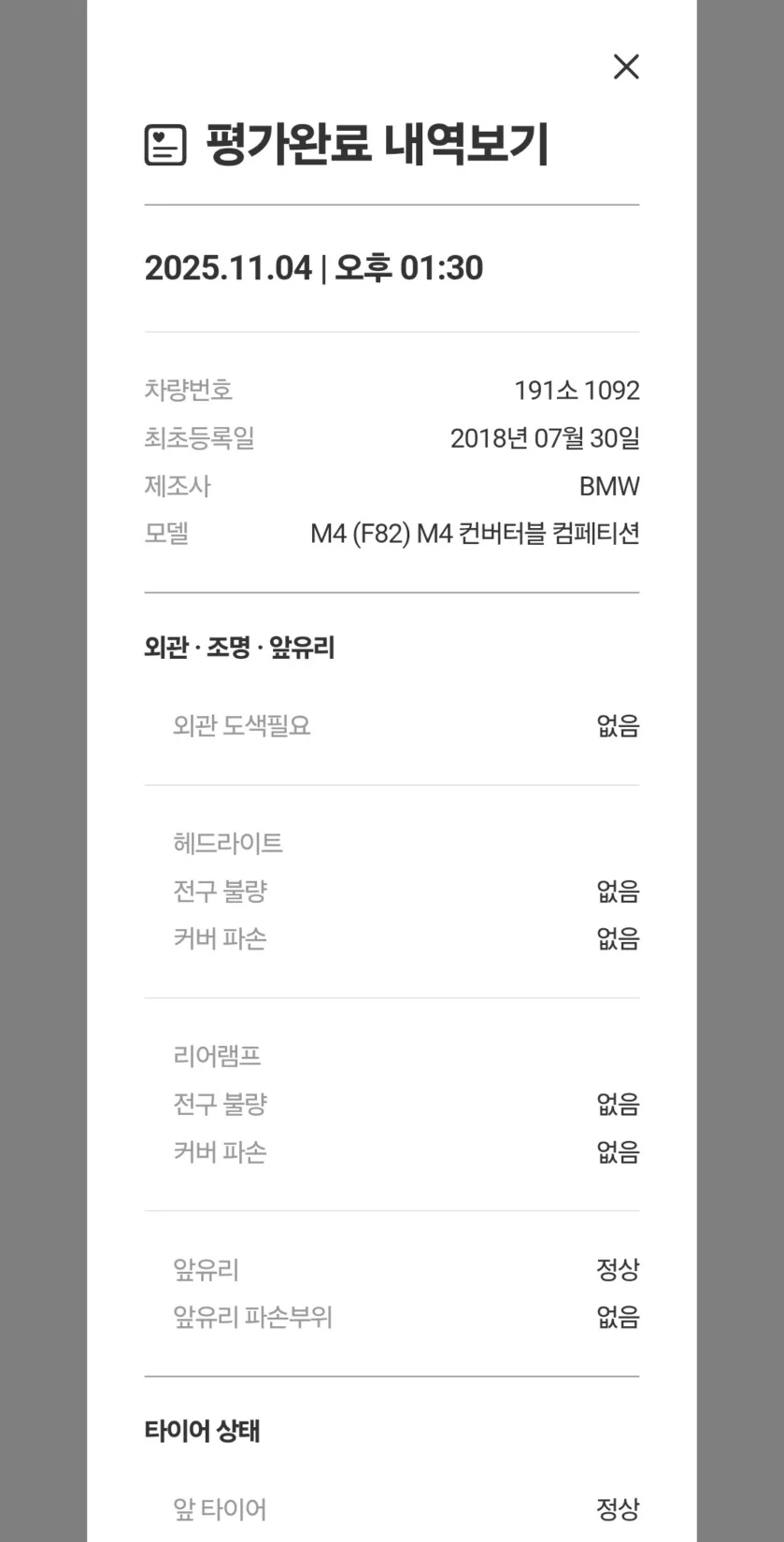
Task: Close the 평가완료 내역보기 popup
Action: pos(625,66)
